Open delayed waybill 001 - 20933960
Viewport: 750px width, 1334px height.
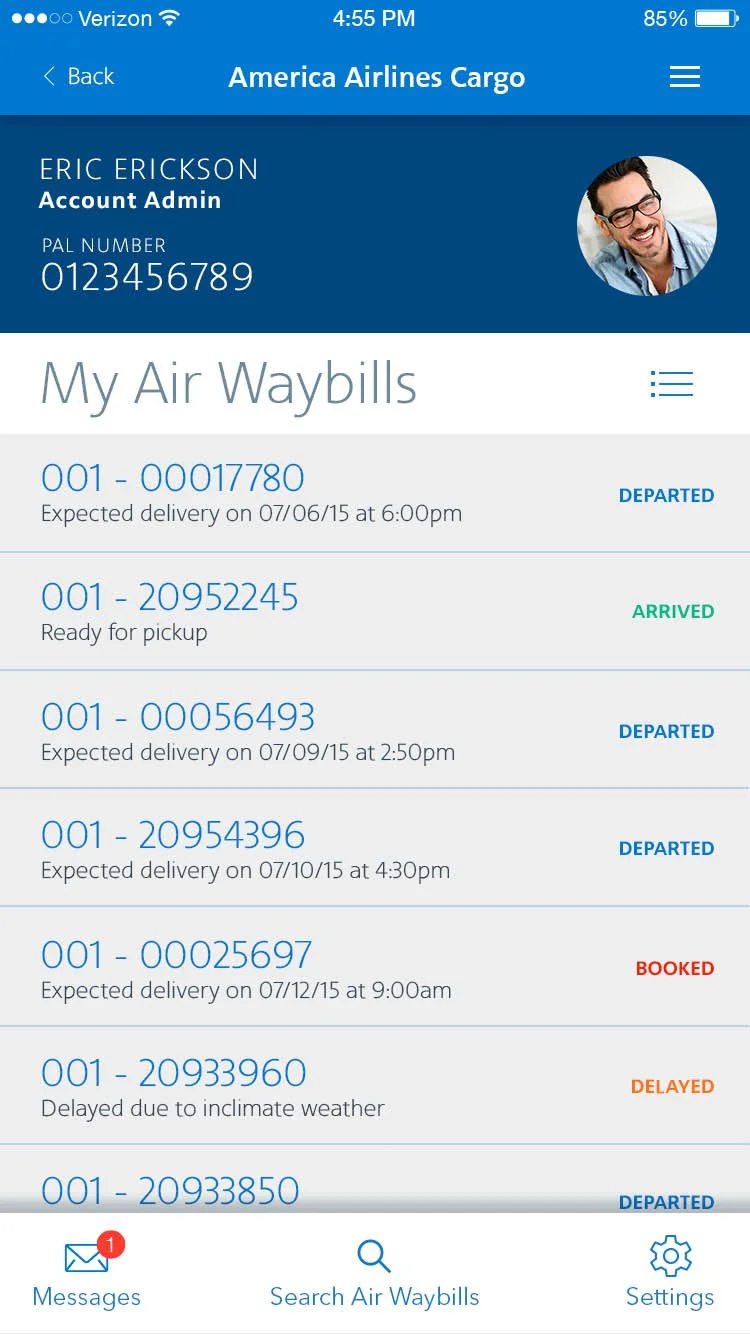(375, 1086)
